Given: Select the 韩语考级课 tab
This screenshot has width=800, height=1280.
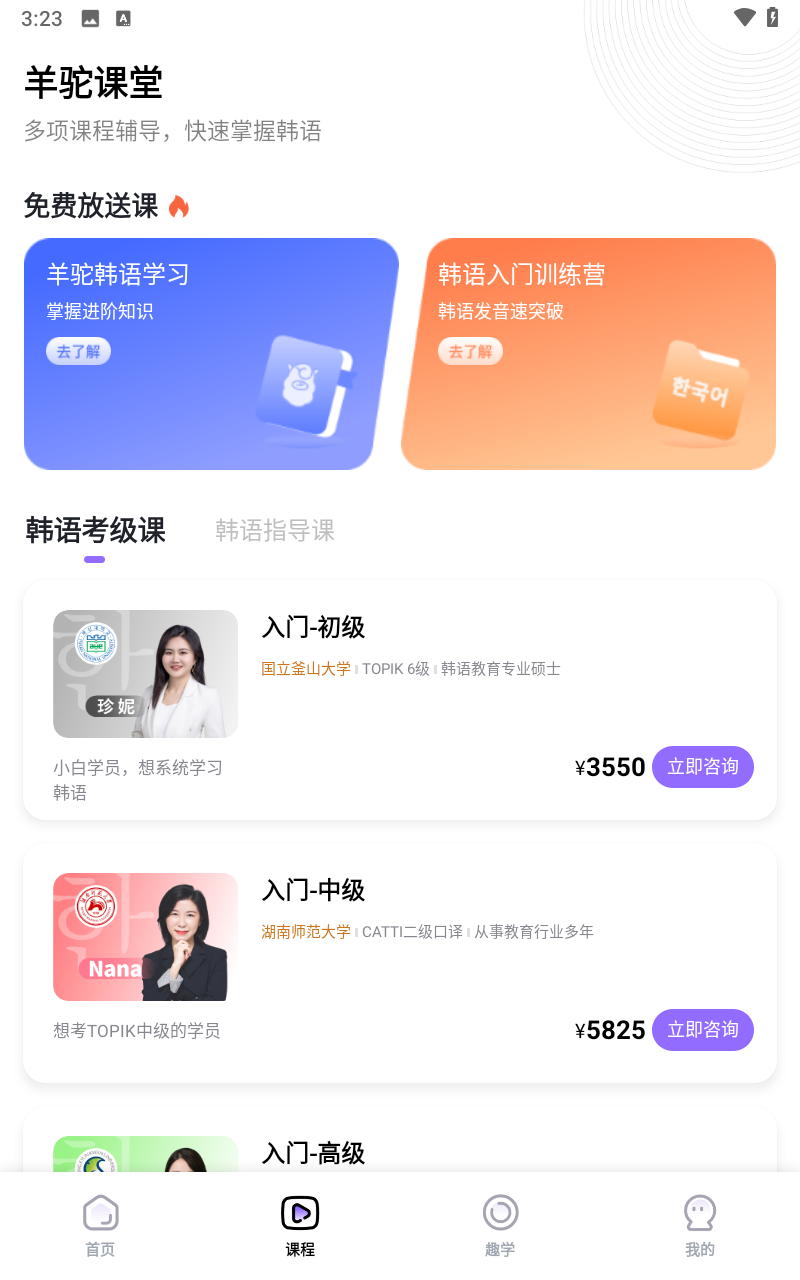Looking at the screenshot, I should click(x=93, y=530).
